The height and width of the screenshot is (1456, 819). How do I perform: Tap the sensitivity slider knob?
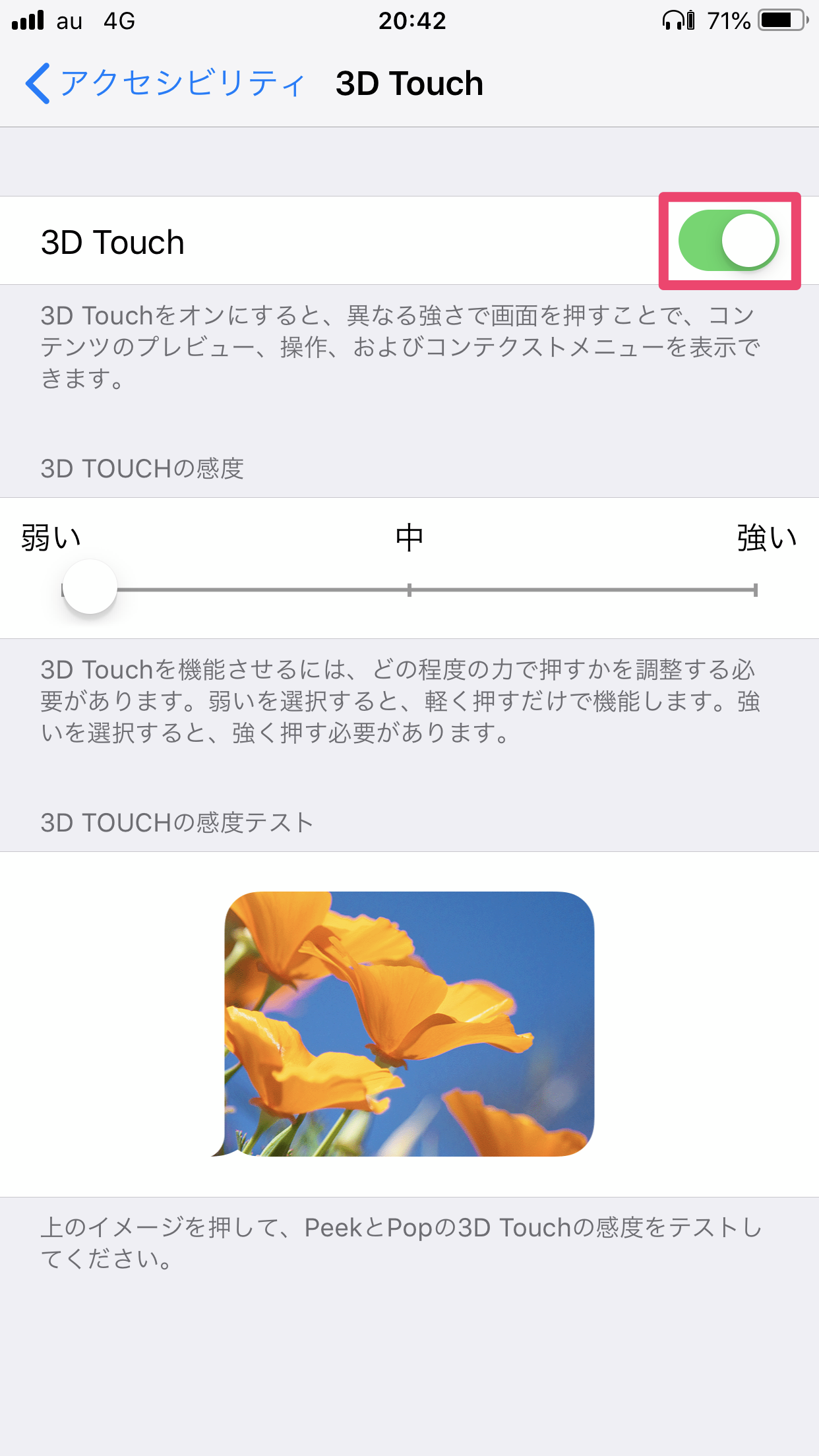(x=90, y=589)
